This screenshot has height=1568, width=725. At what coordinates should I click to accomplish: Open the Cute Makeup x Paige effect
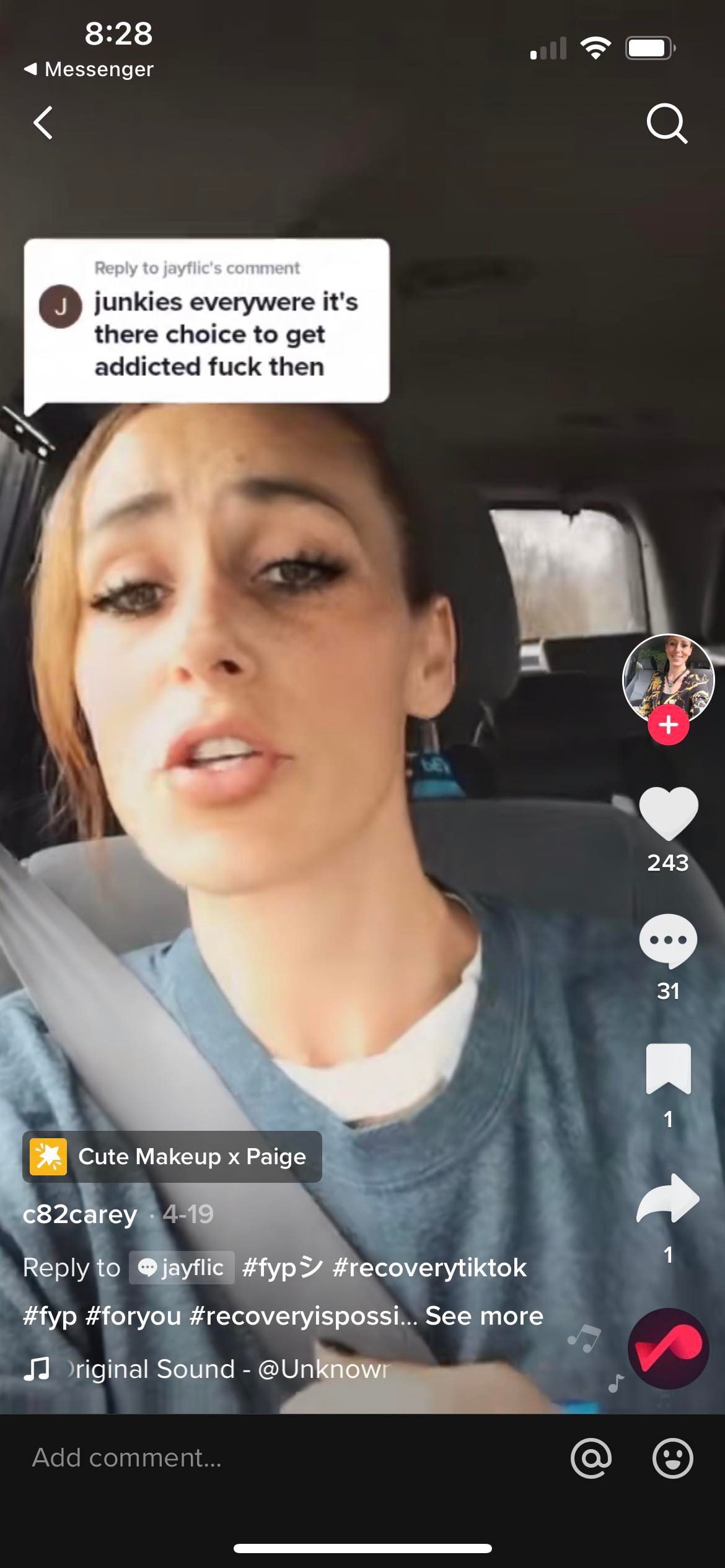coord(172,1157)
